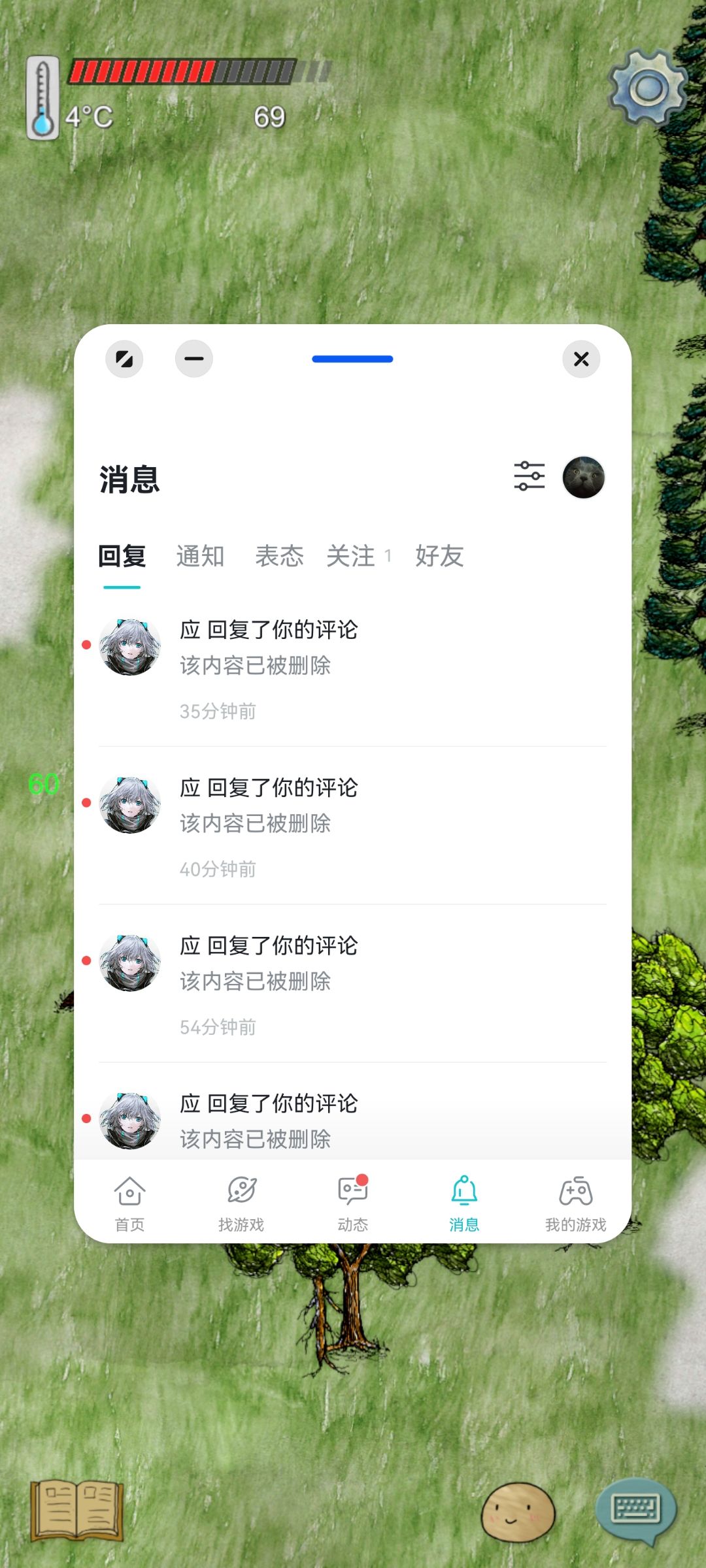The image size is (706, 1568).
Task: Open the message notification filter settings icon
Action: [529, 477]
